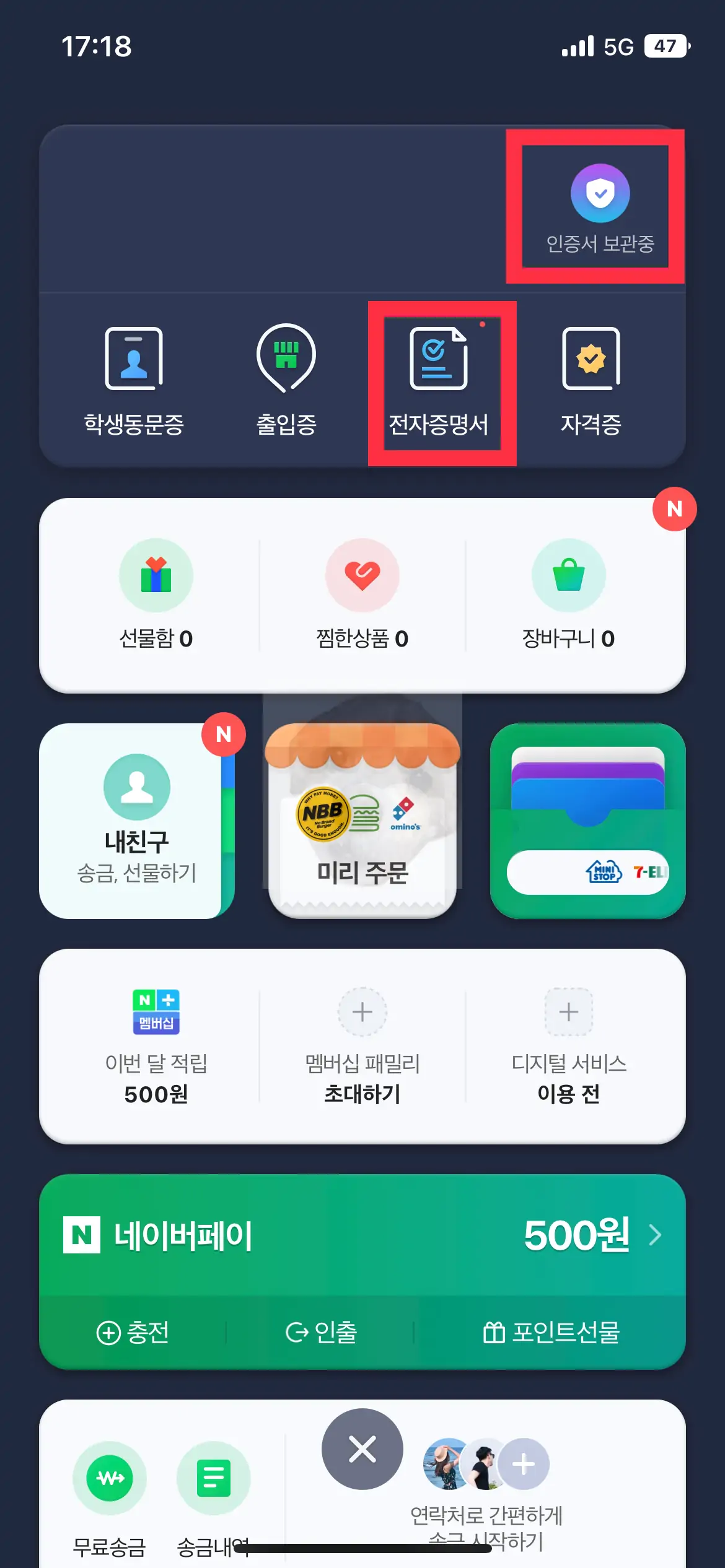Open 찜한상품 favorites heart icon
The height and width of the screenshot is (1568, 725).
pos(362,575)
